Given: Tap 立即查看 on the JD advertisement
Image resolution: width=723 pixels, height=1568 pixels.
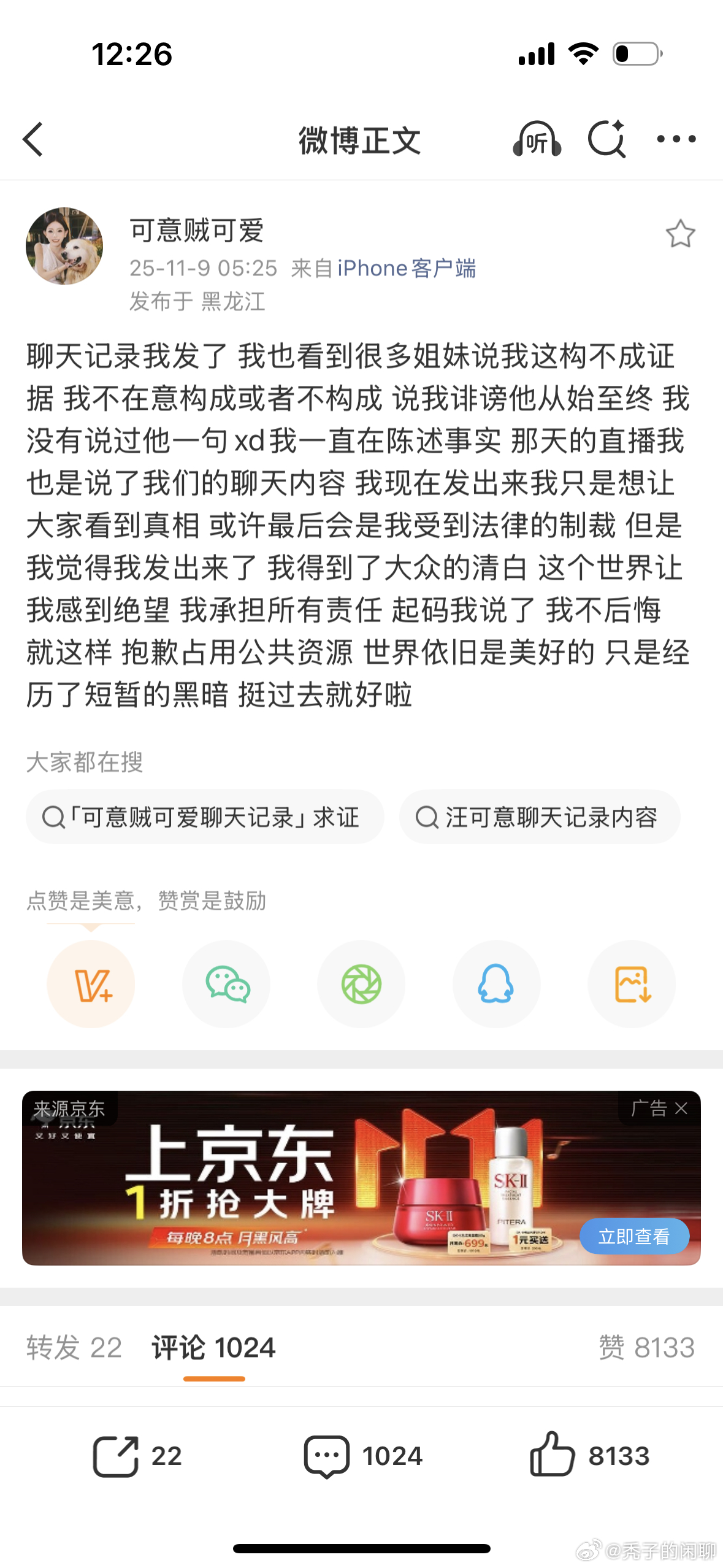Looking at the screenshot, I should coord(634,1236).
